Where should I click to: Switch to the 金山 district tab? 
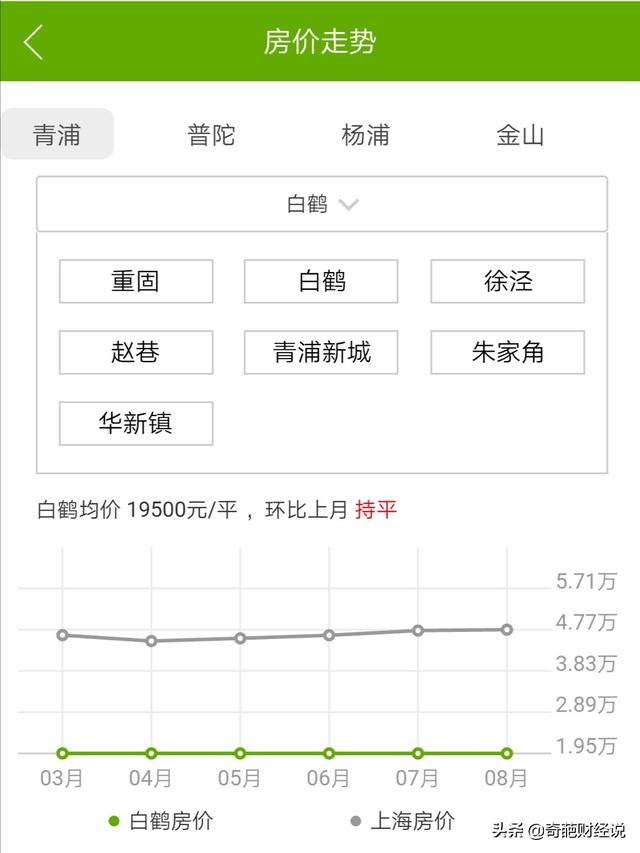click(x=520, y=135)
